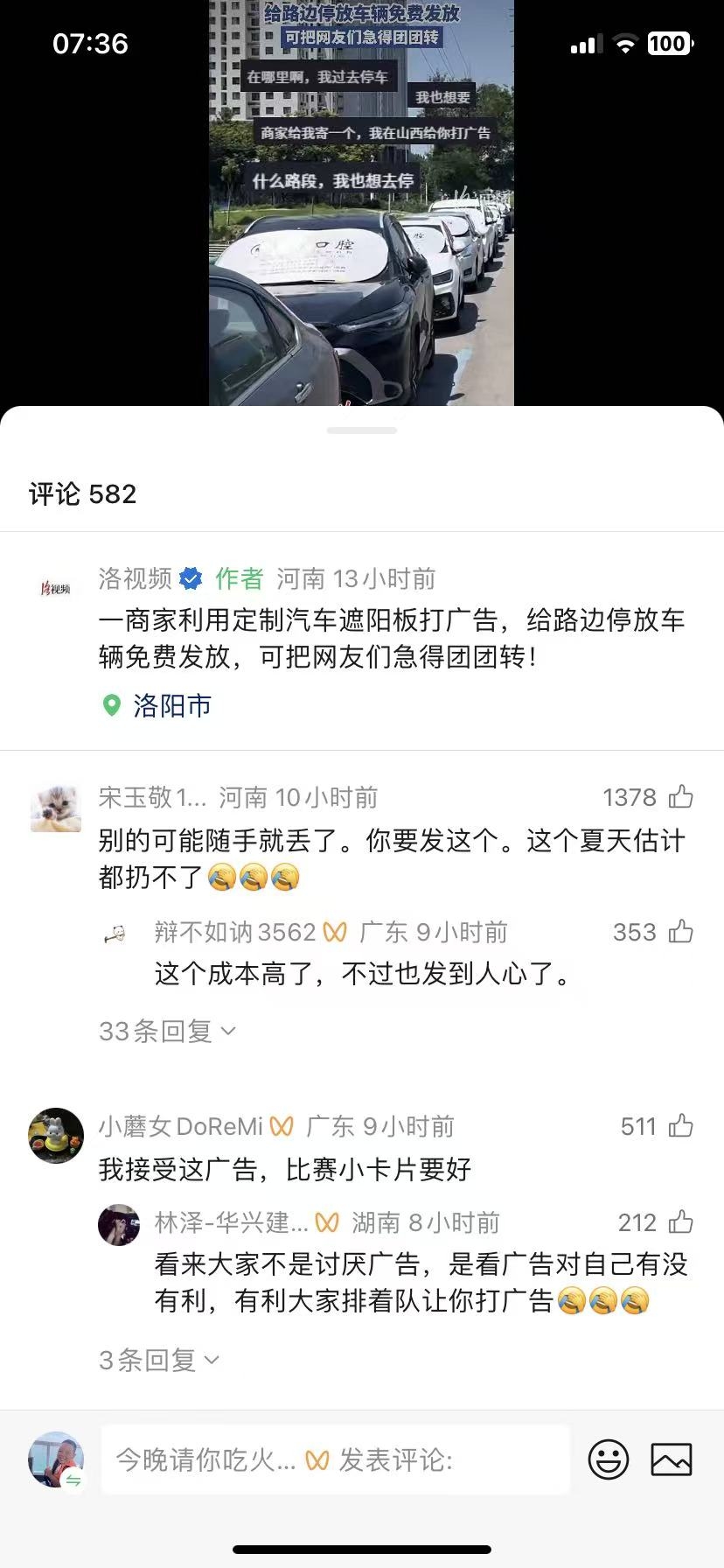Image resolution: width=724 pixels, height=1568 pixels.
Task: Switch account via the bottom avatar
Action: (x=56, y=1459)
